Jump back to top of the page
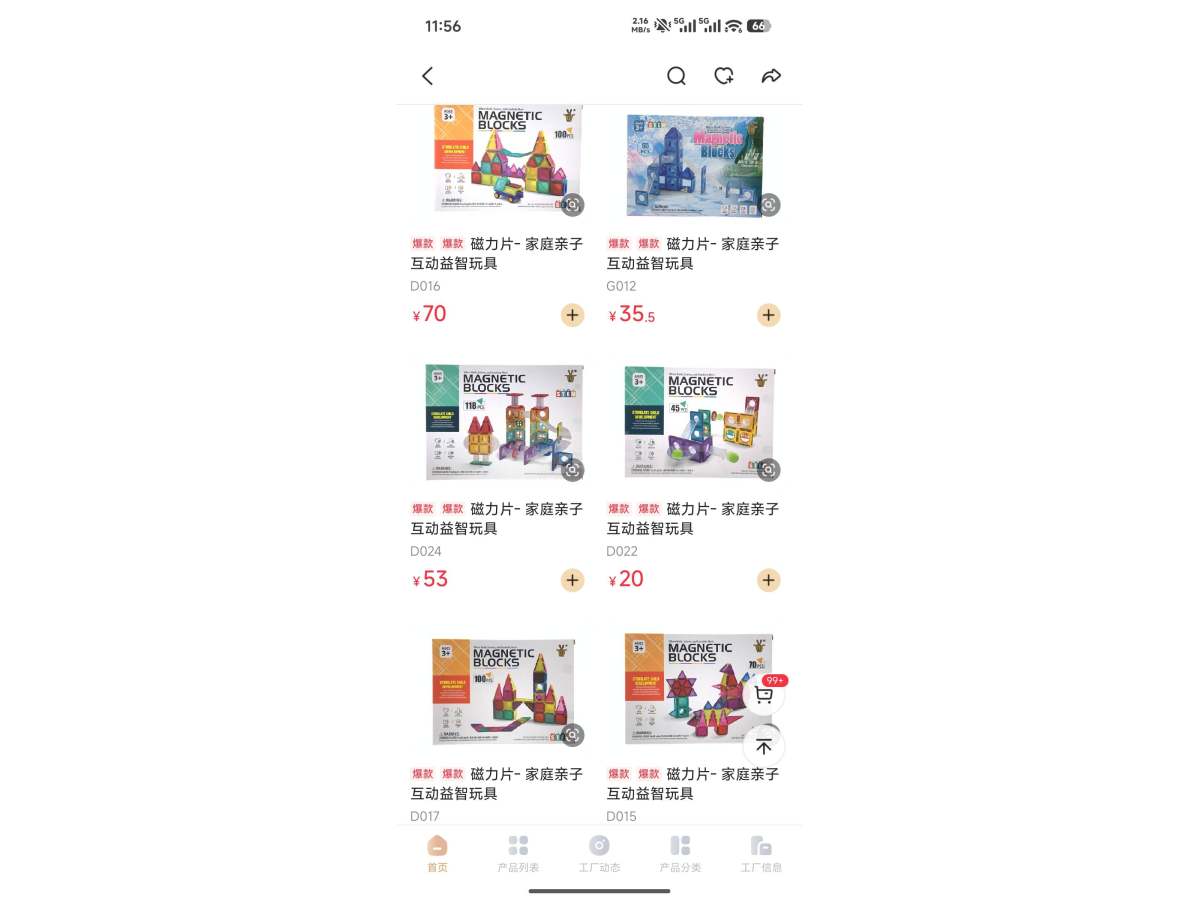 764,747
